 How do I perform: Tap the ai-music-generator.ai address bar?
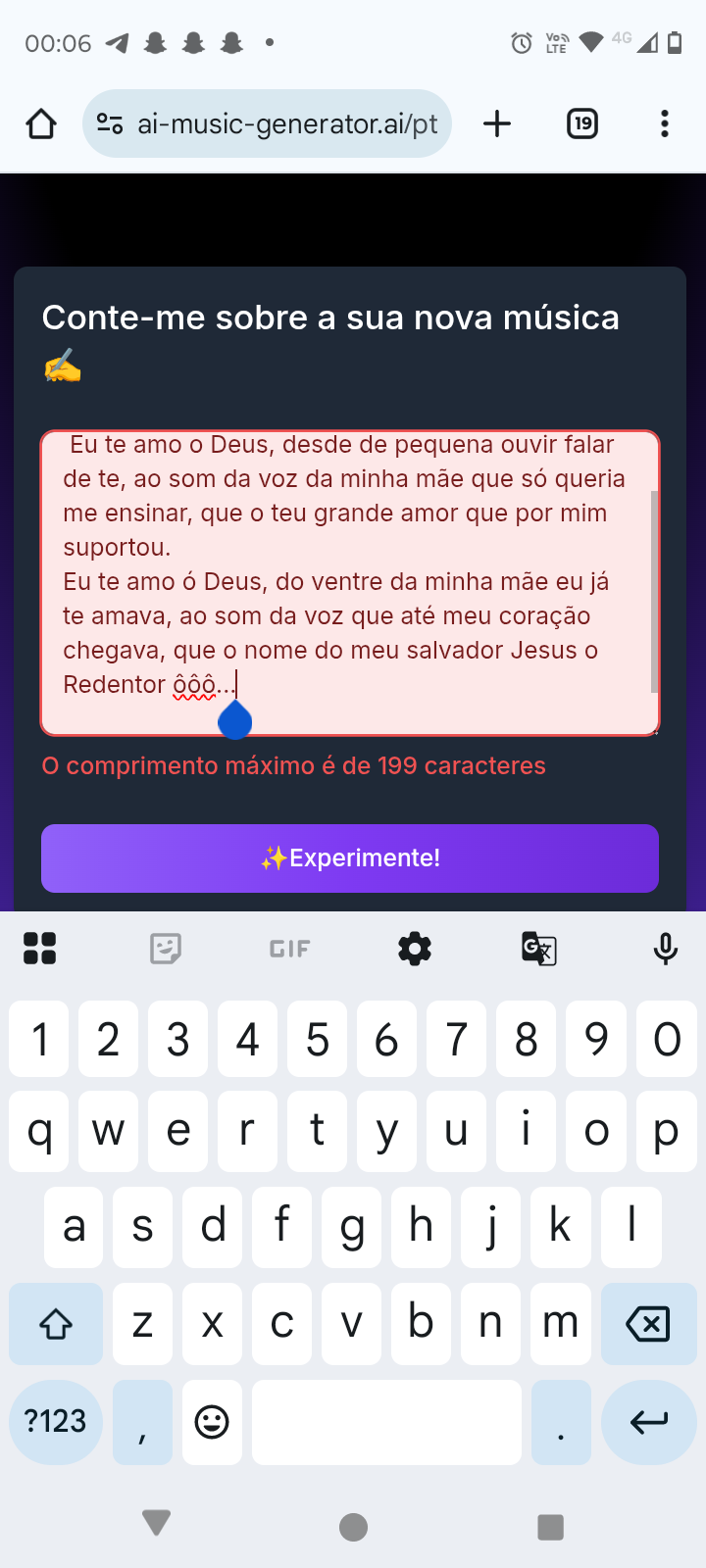pyautogui.click(x=284, y=124)
